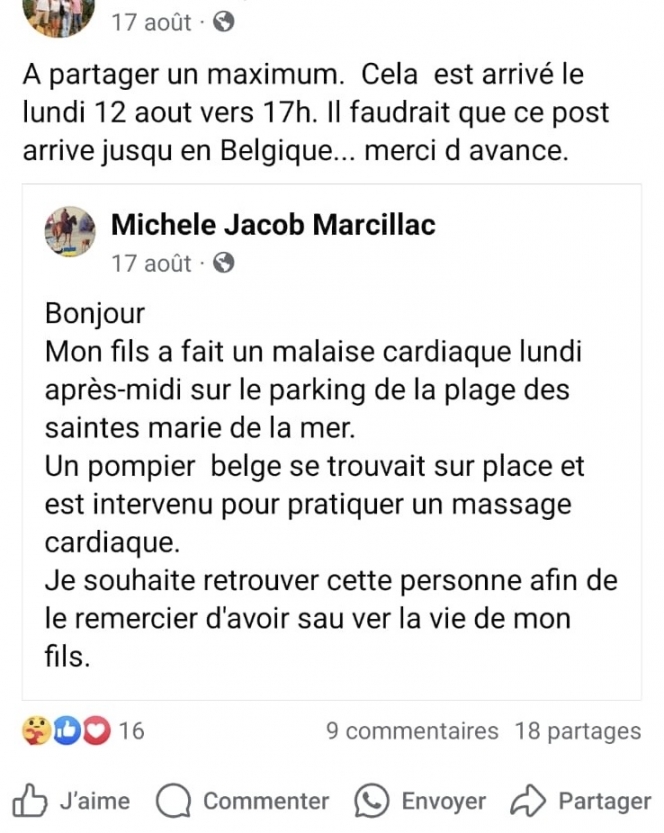Show who reacted to the post
This screenshot has height=833, width=664.
82,731
